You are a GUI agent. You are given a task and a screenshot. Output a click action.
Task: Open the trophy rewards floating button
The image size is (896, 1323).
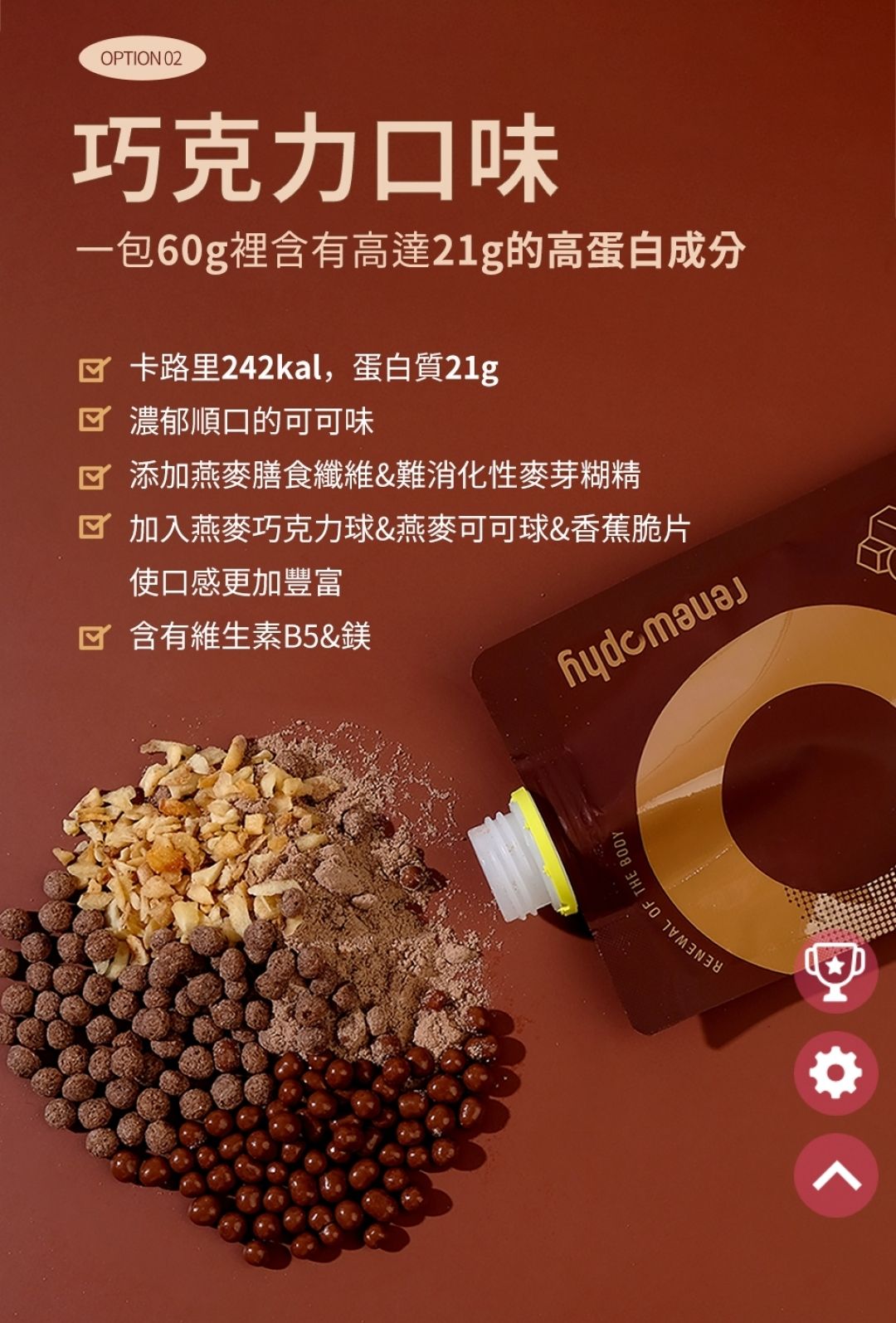coord(835,972)
